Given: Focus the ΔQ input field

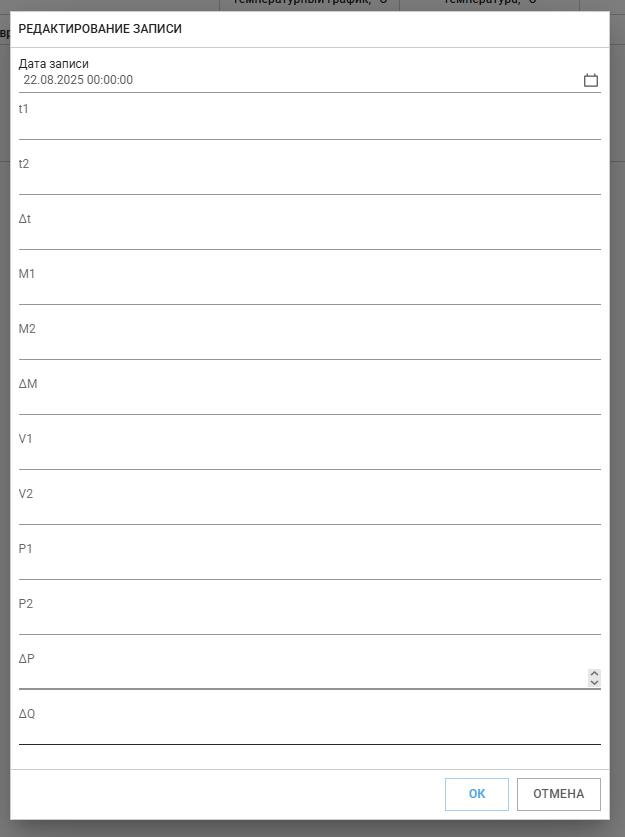Looking at the screenshot, I should tap(309, 731).
